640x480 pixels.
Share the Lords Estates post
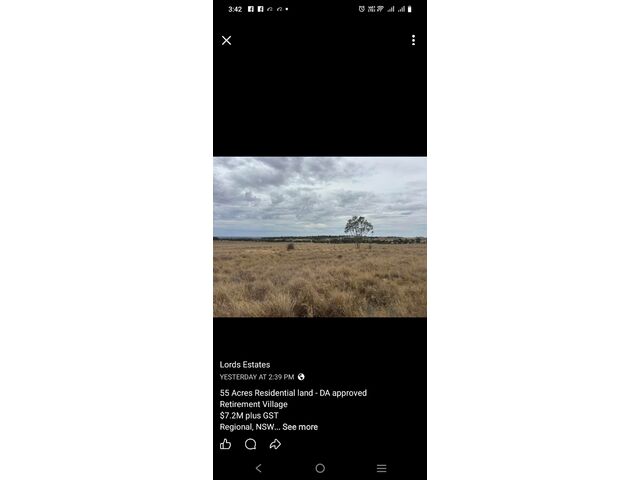pos(275,444)
